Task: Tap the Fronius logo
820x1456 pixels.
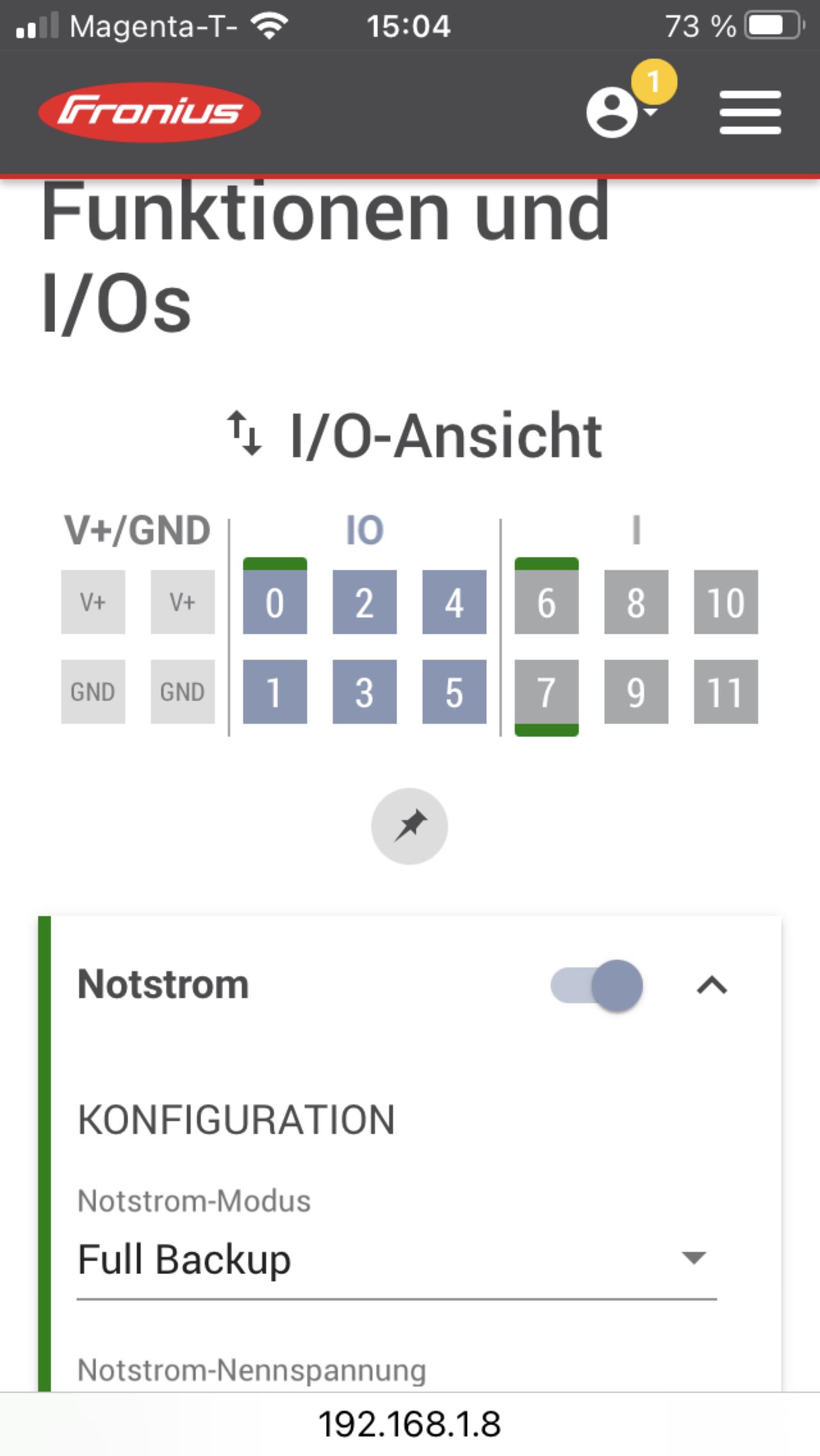Action: [149, 112]
